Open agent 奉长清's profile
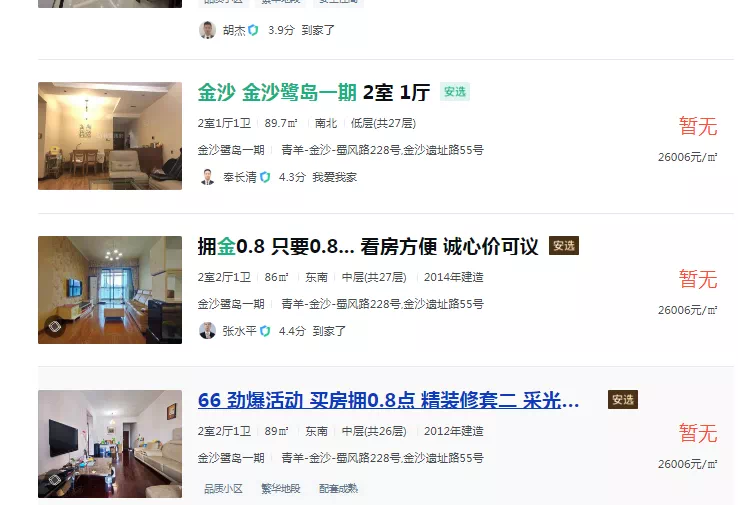Viewport: 738px width, 505px height. click(x=238, y=177)
